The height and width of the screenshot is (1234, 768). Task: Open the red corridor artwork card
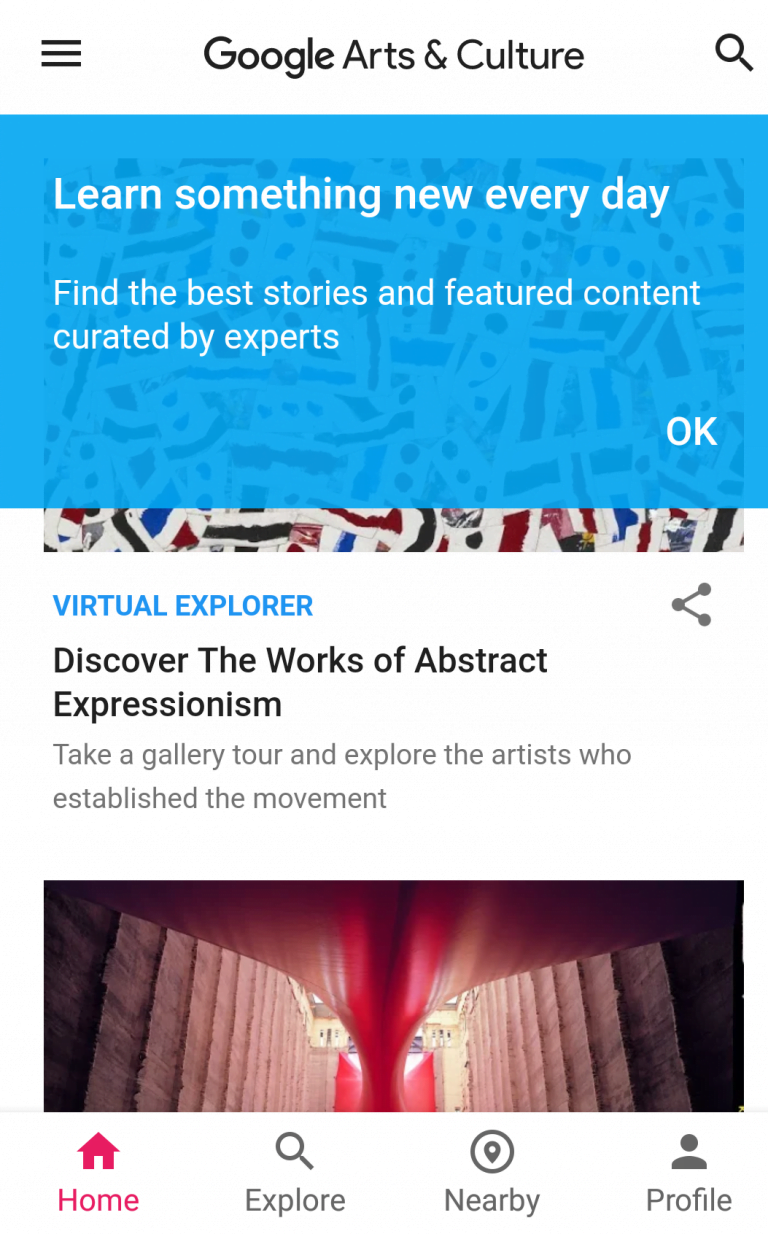click(393, 995)
